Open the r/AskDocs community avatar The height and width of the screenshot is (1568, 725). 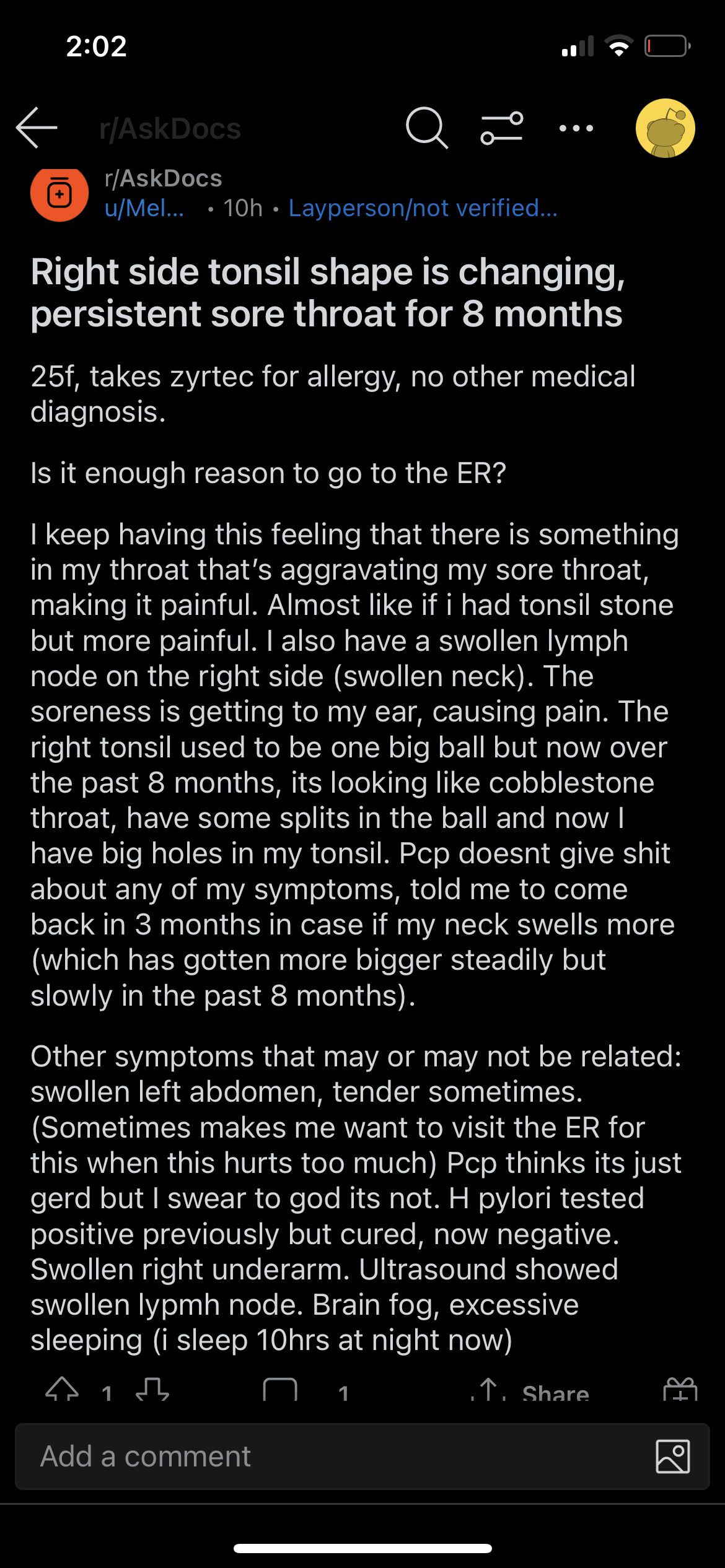pos(59,194)
